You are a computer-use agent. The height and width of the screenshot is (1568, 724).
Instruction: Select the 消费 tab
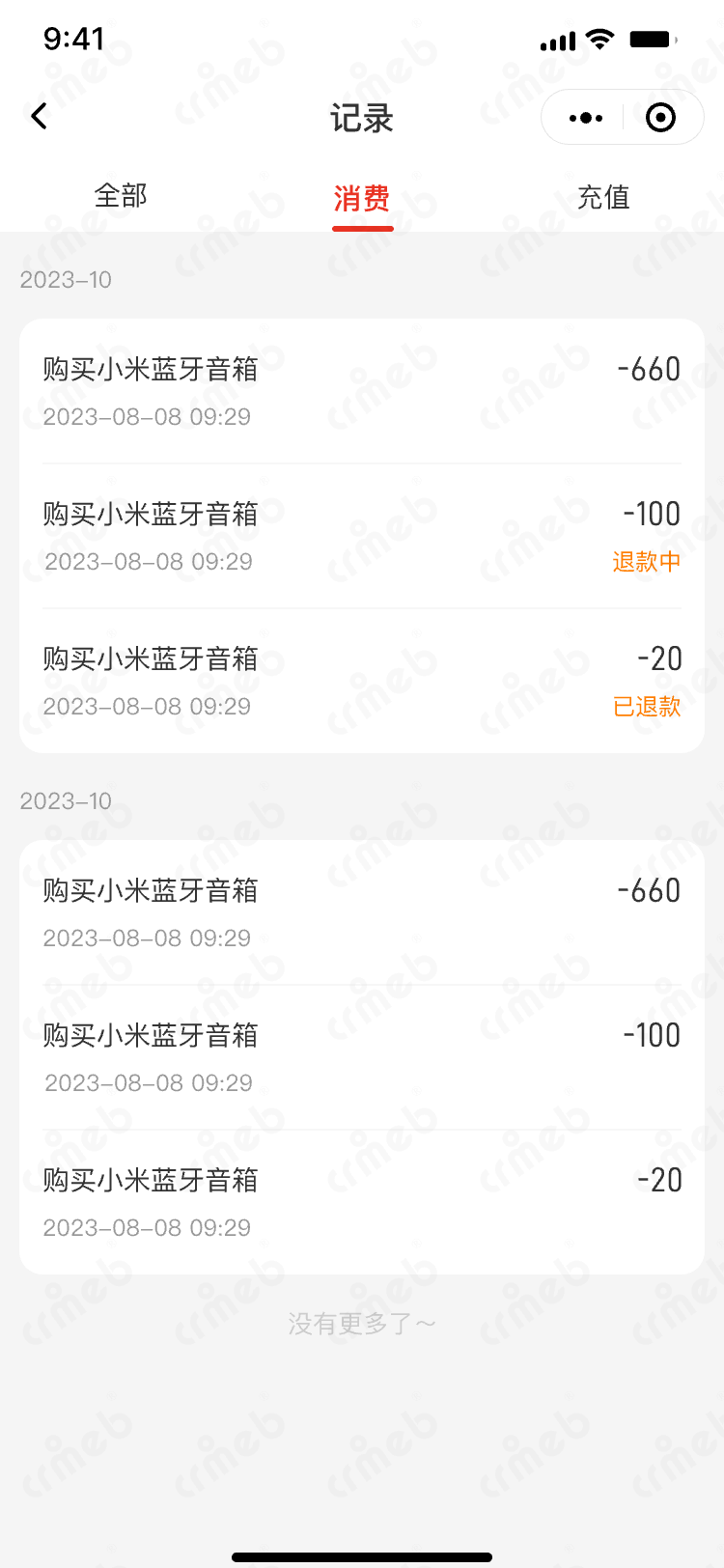(362, 199)
